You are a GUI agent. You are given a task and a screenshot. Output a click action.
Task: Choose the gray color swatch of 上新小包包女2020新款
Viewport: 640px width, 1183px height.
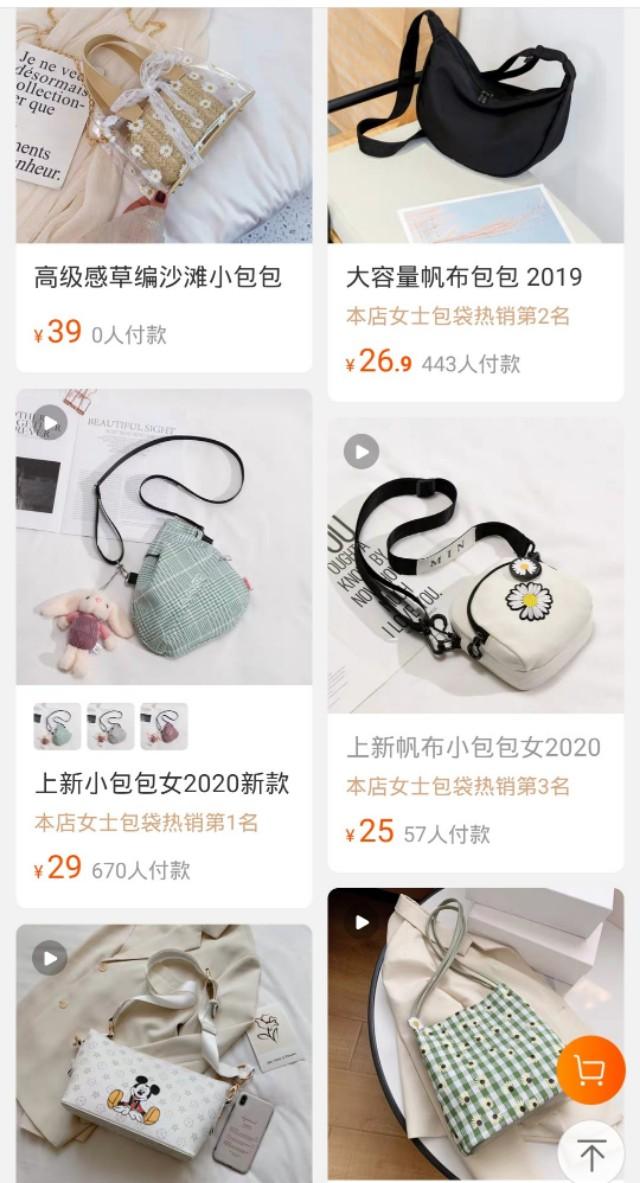tap(110, 726)
